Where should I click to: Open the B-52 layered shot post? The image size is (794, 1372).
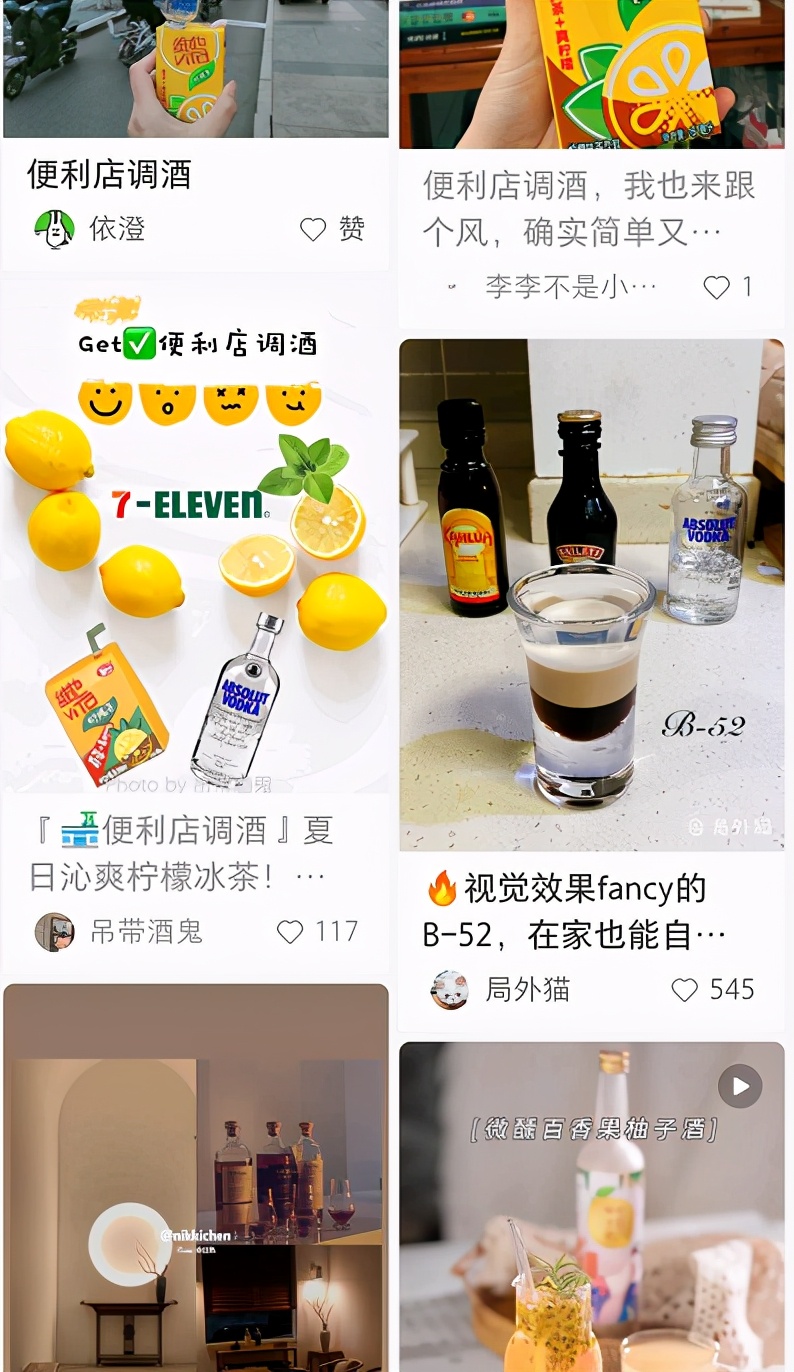(x=591, y=595)
